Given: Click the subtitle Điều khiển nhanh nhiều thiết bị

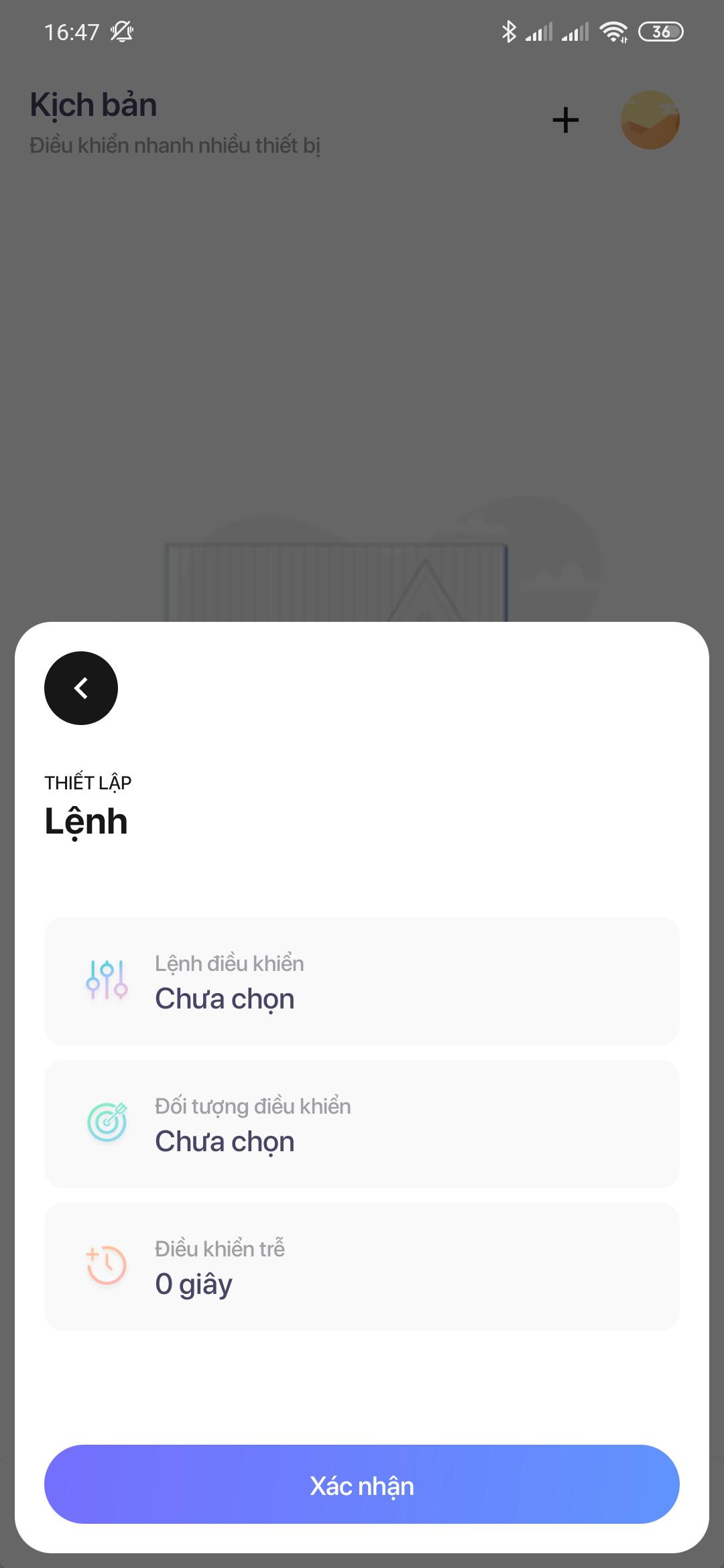Looking at the screenshot, I should coord(176,144).
